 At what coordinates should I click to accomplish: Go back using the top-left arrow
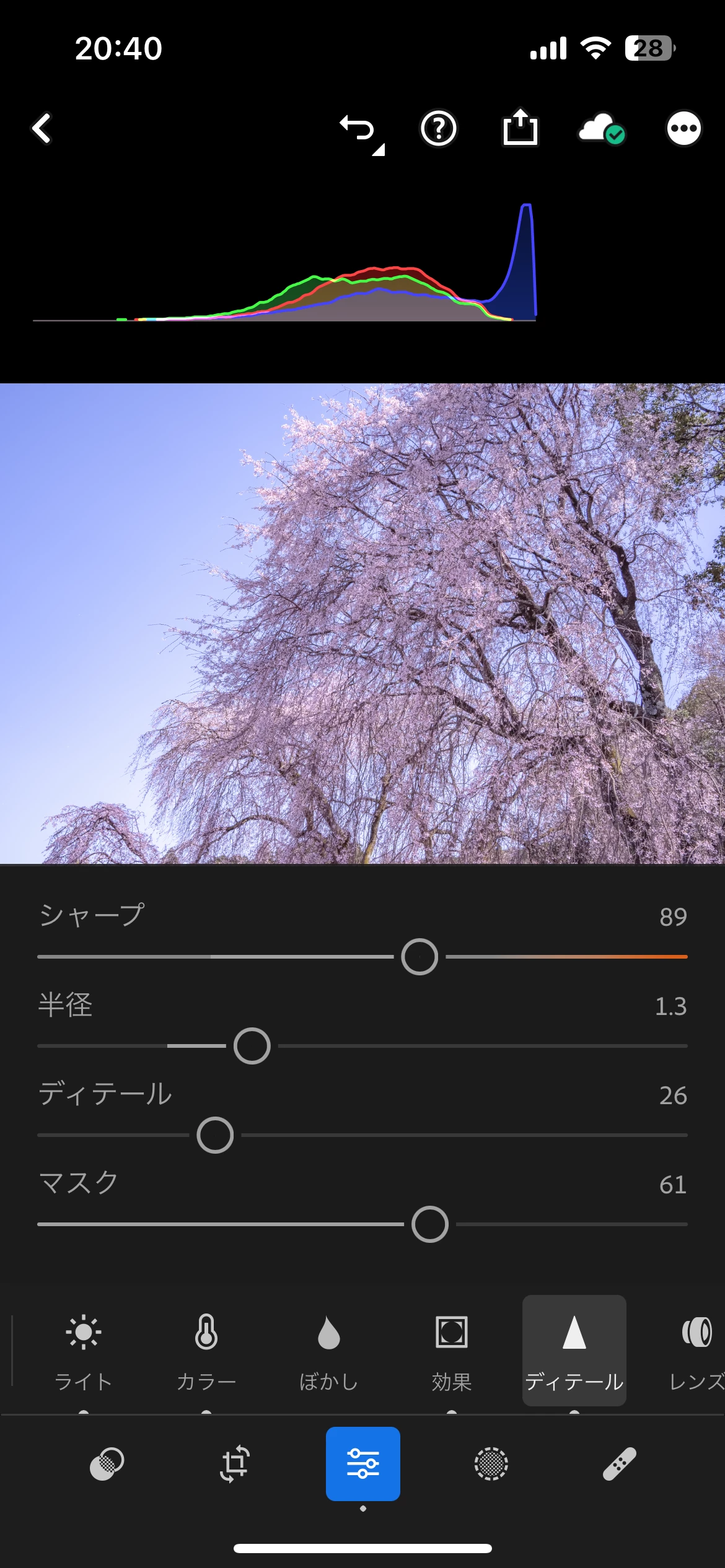click(x=42, y=129)
